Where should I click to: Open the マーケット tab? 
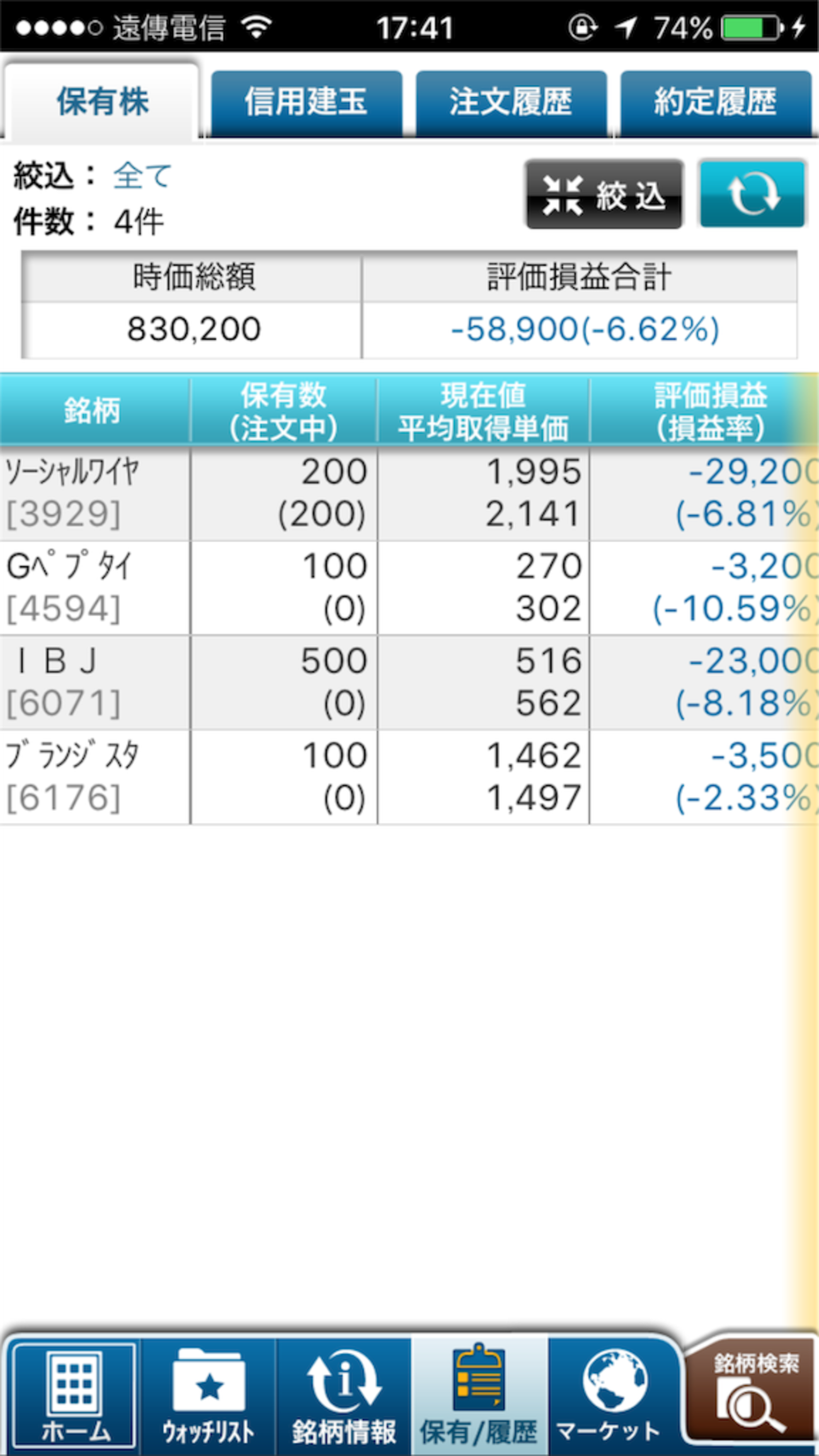[613, 1396]
